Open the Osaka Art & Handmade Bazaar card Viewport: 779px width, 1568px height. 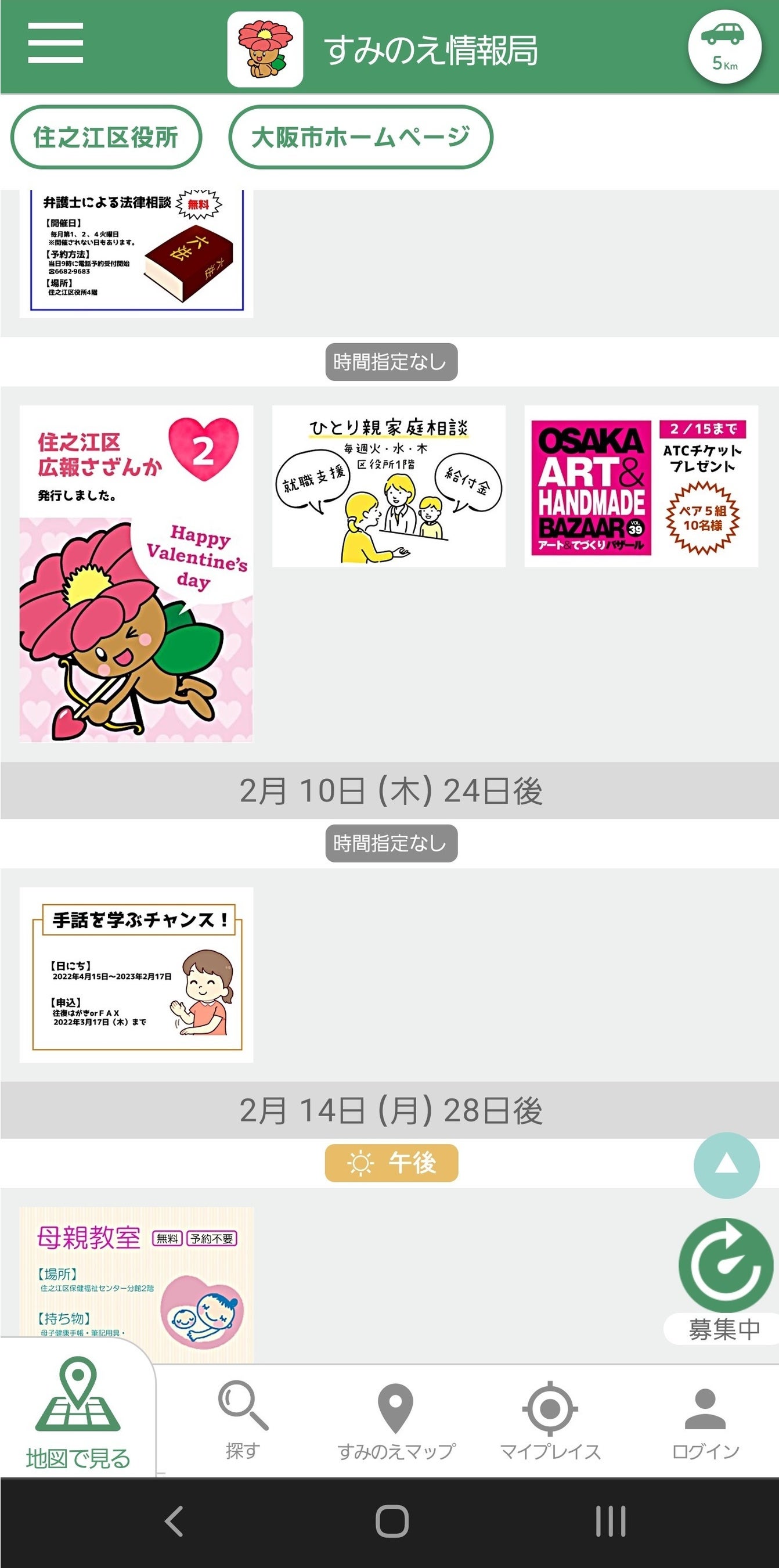(x=641, y=485)
